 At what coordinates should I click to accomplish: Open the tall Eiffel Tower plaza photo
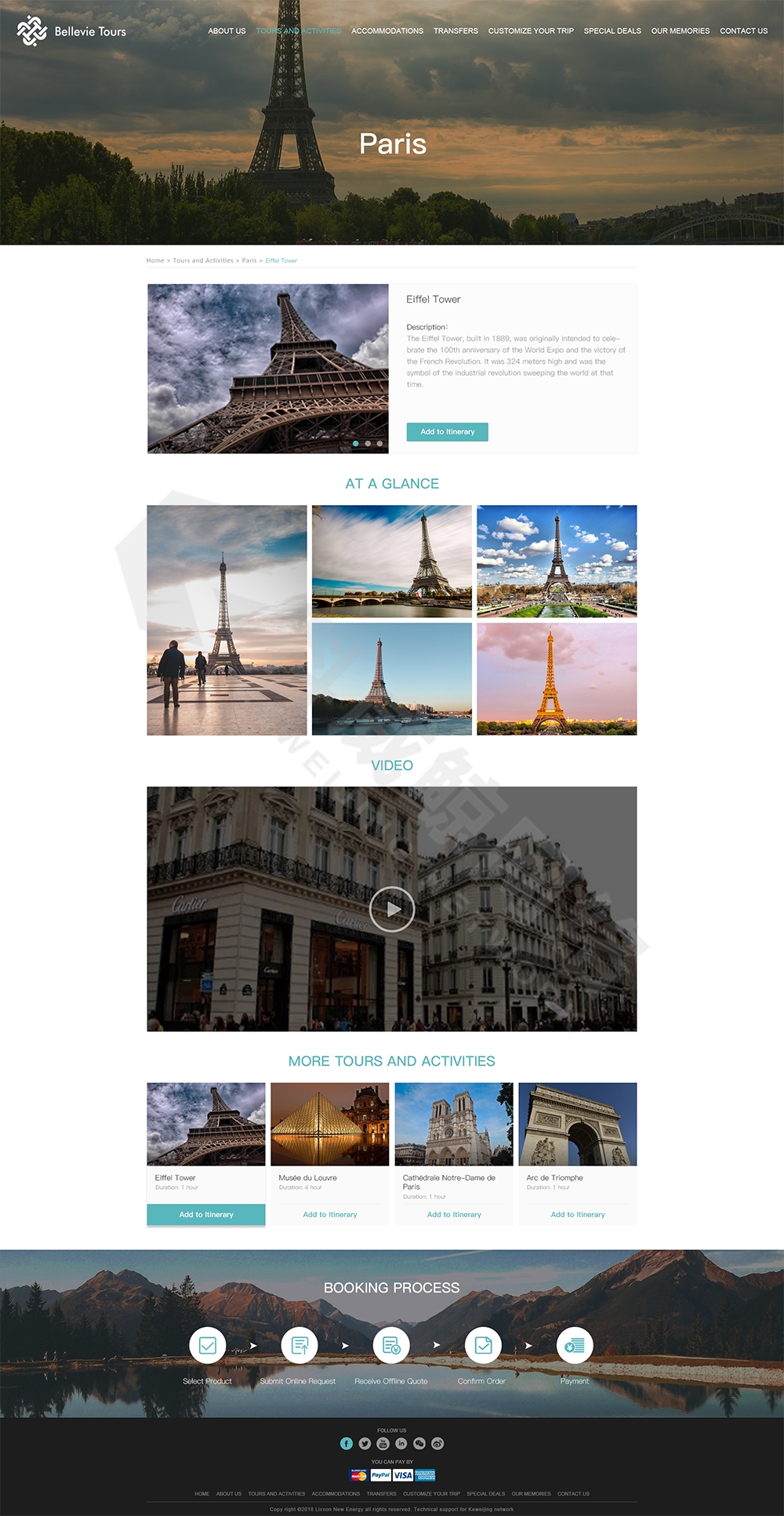click(x=227, y=620)
